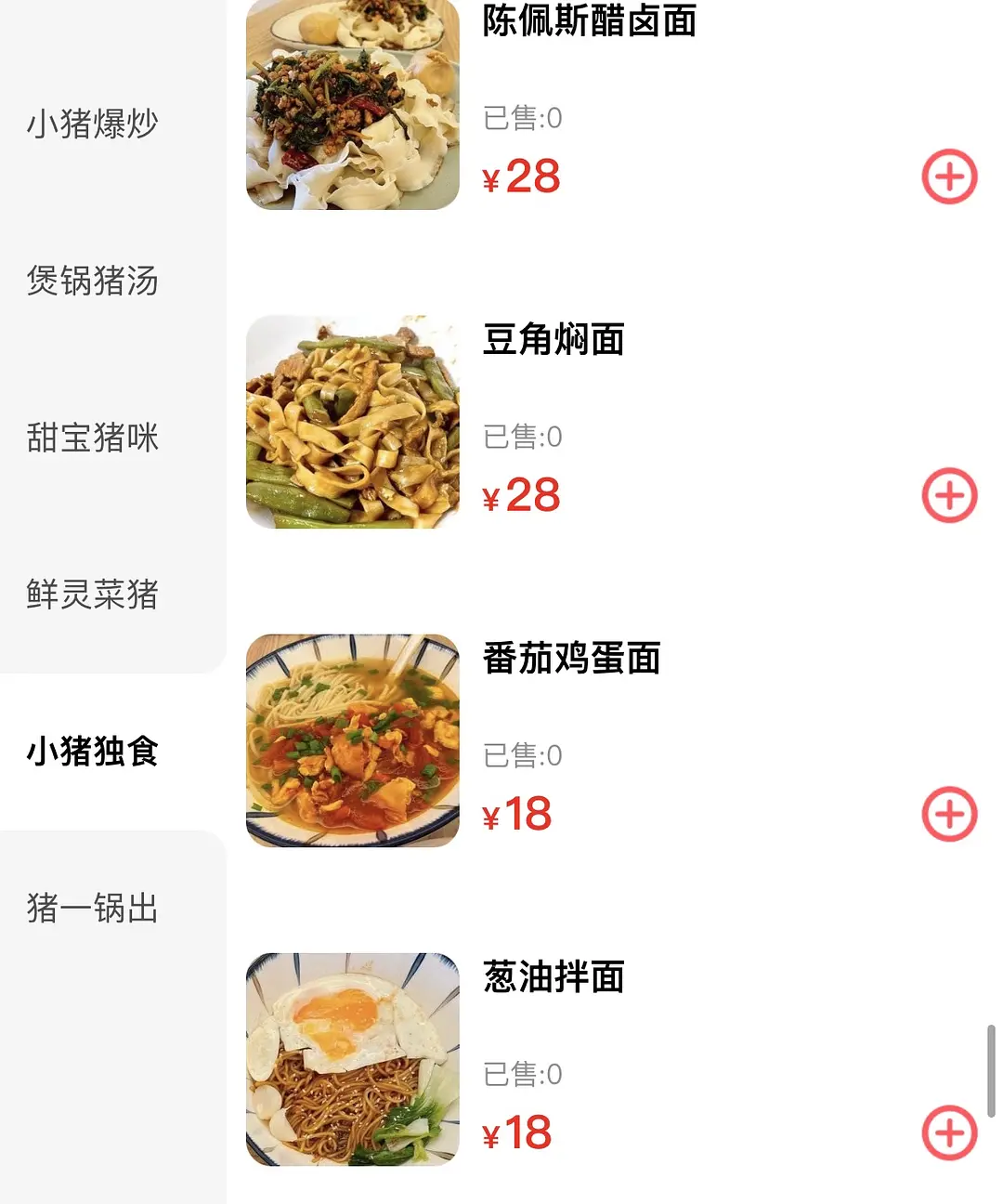1003x1204 pixels.
Task: View the 番茄鸡蛋面 dish photo
Action: coord(353,740)
